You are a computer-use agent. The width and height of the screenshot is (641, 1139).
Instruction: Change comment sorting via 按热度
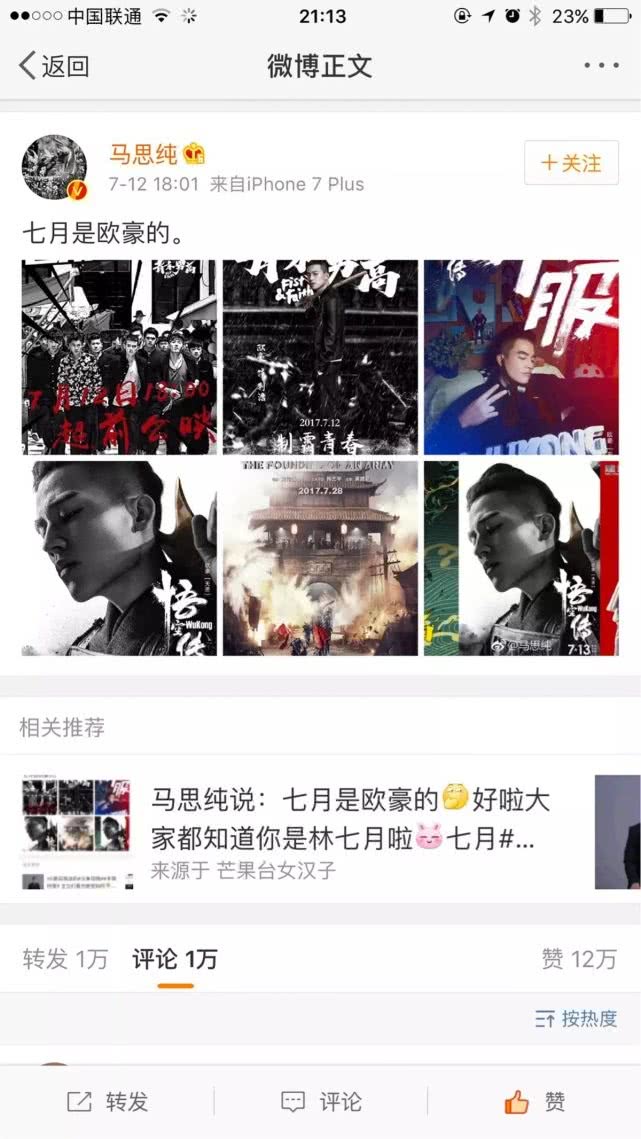(577, 1019)
